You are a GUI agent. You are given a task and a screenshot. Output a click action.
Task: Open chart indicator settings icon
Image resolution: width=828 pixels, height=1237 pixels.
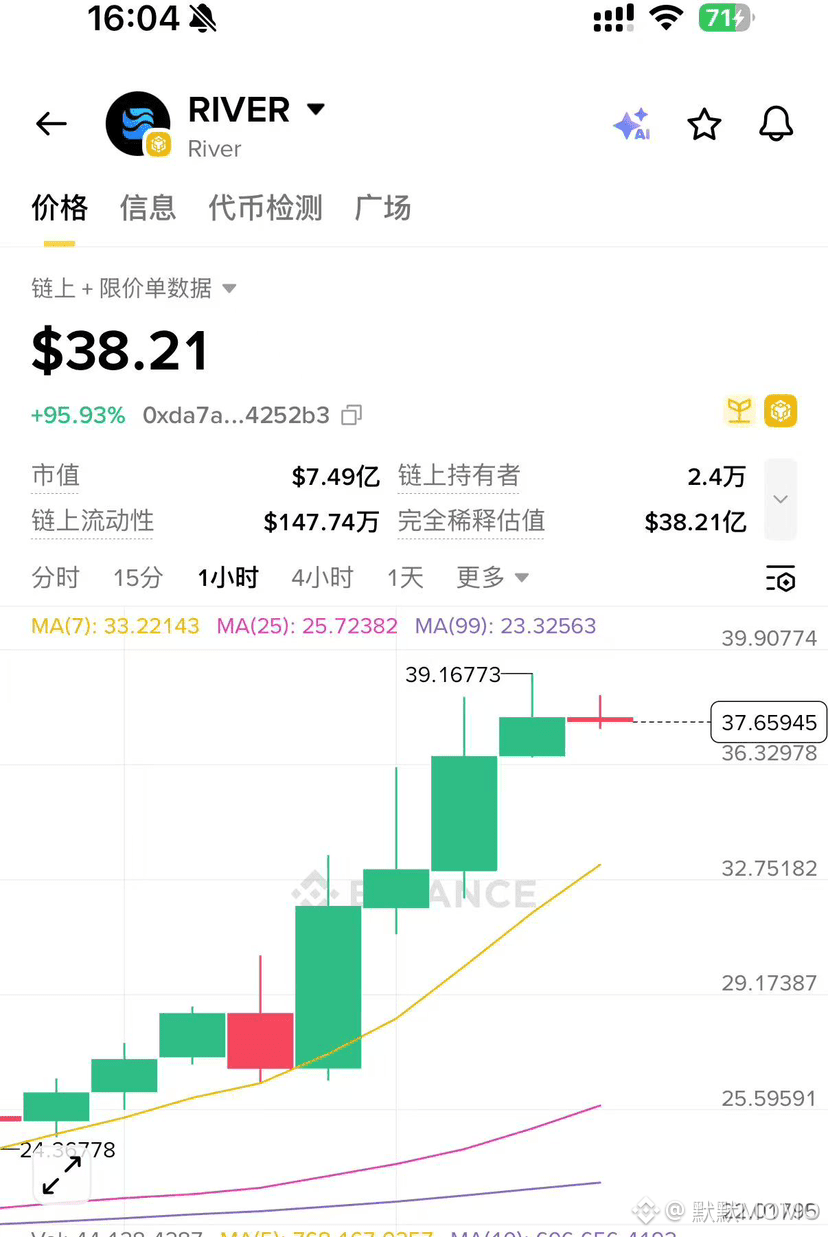point(781,578)
